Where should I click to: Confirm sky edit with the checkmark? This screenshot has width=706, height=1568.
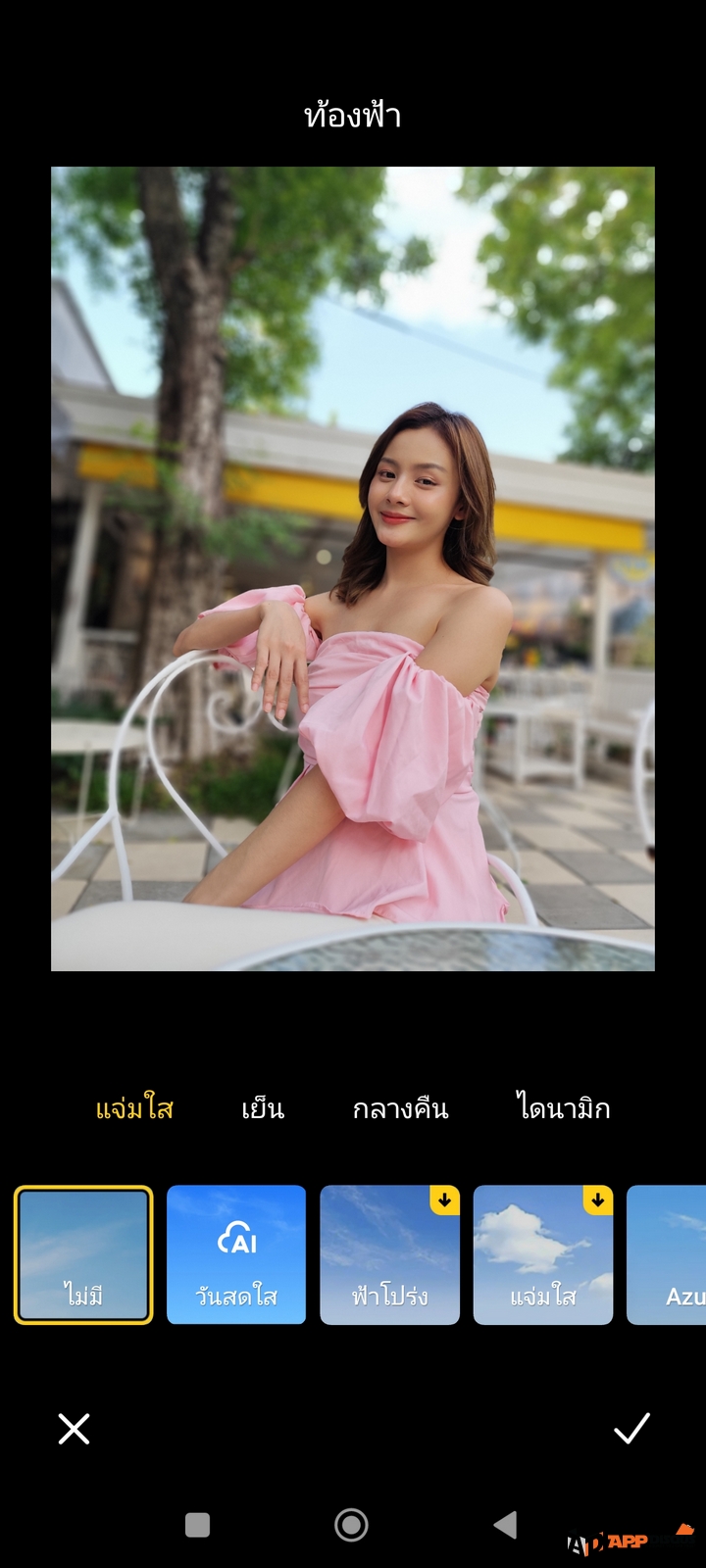[x=631, y=1429]
